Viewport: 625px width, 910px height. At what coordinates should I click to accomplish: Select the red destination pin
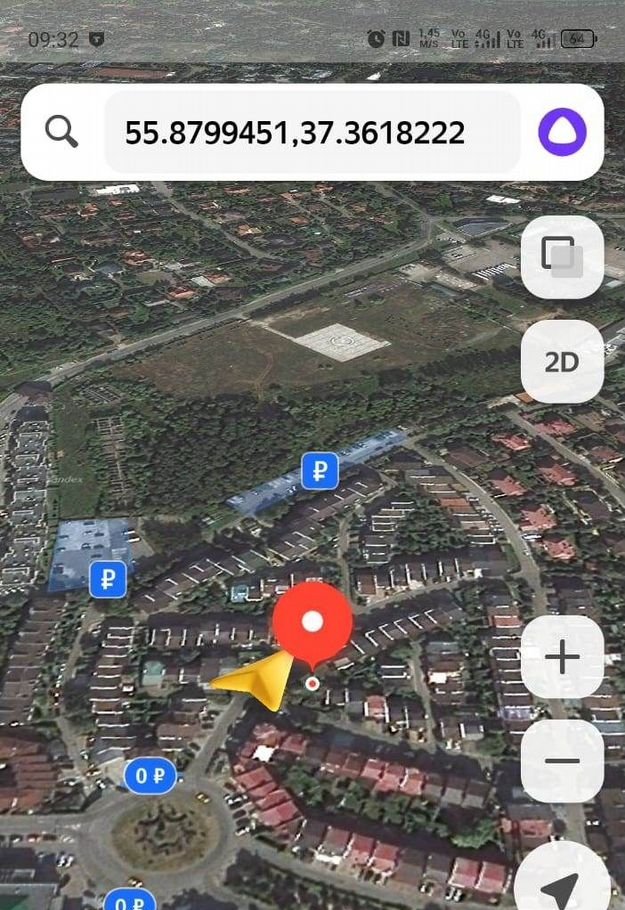tap(313, 624)
